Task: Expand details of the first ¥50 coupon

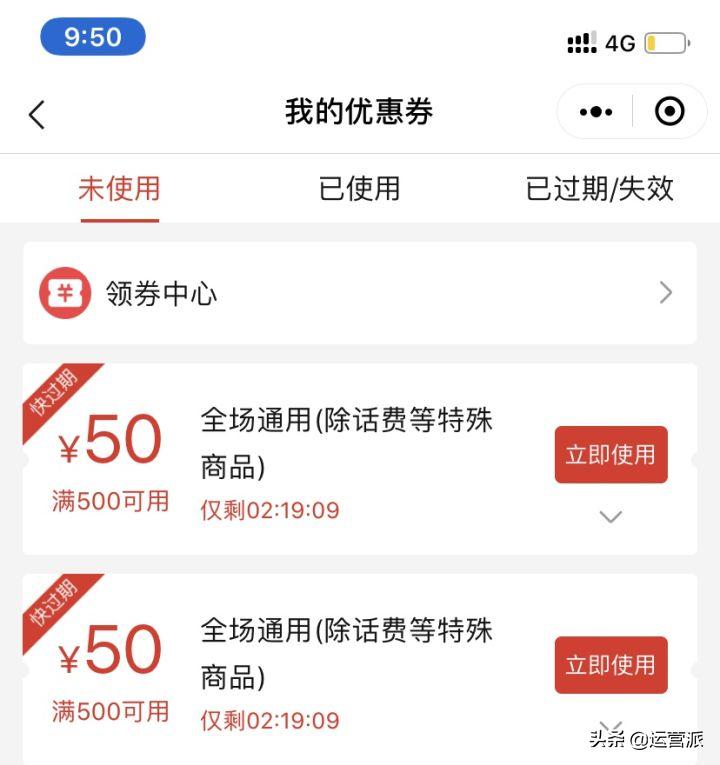Action: point(610,517)
